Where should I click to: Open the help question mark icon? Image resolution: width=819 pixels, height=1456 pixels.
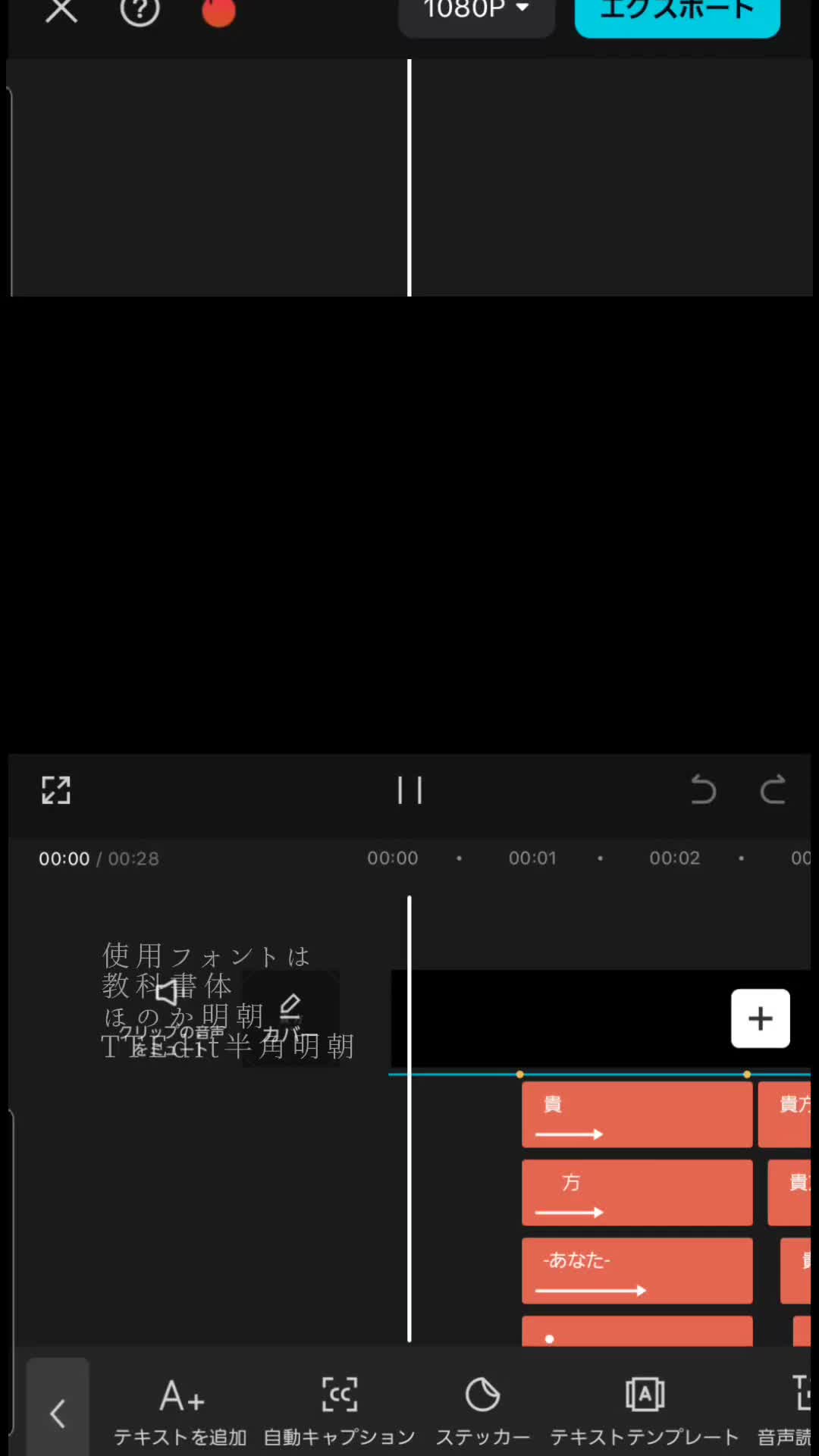[x=140, y=11]
